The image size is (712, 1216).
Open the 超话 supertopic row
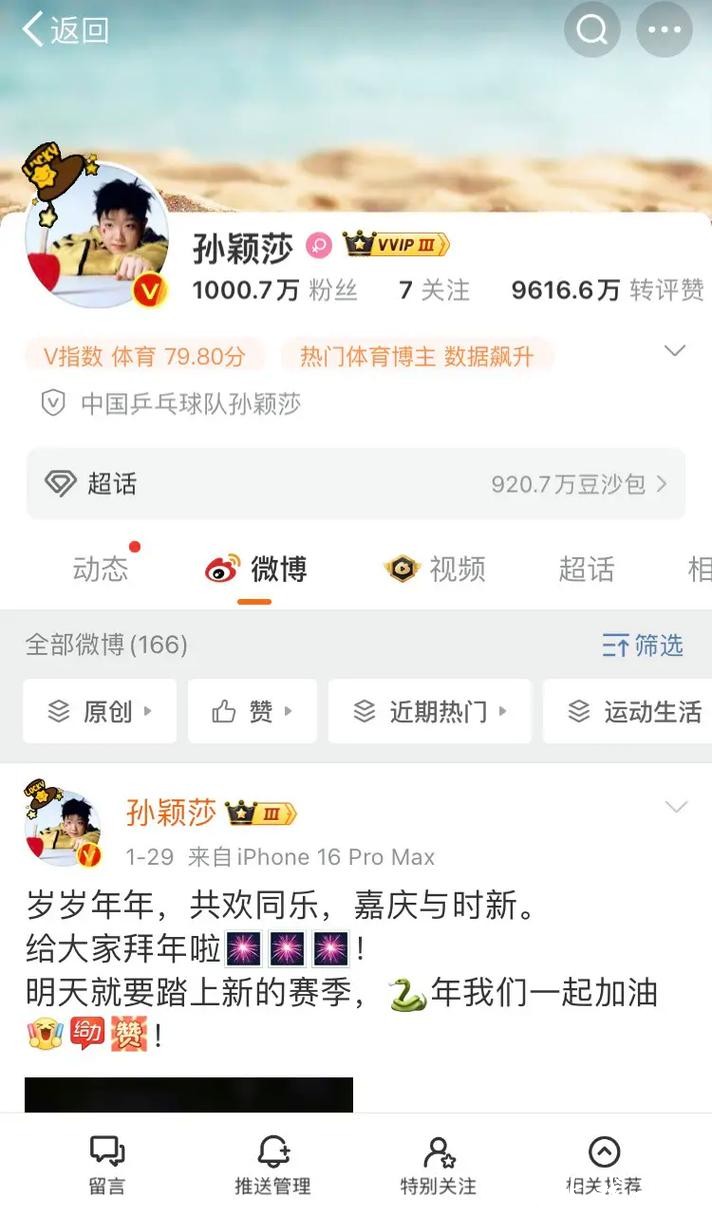tap(356, 484)
